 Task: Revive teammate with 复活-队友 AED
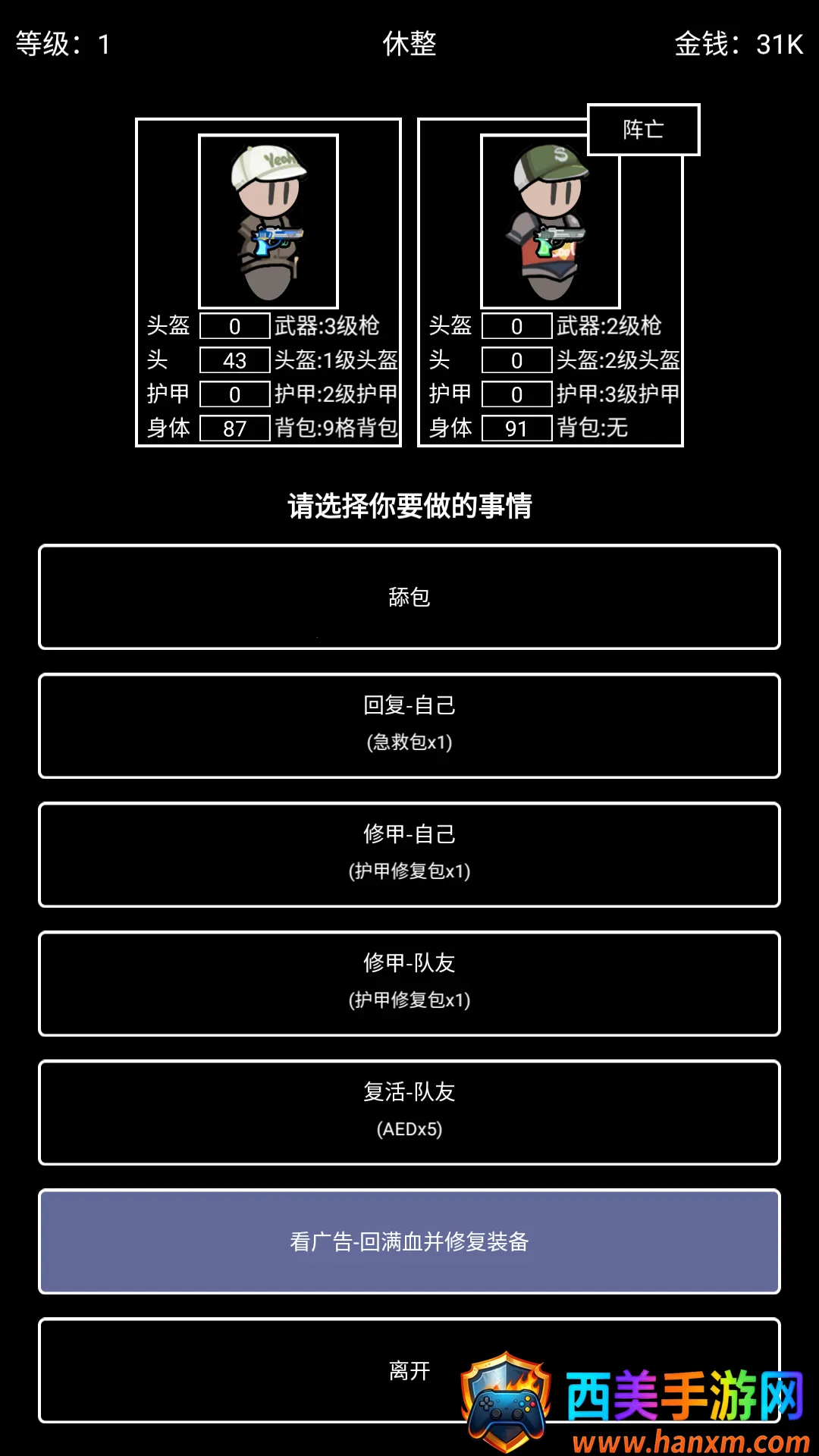pos(409,1112)
